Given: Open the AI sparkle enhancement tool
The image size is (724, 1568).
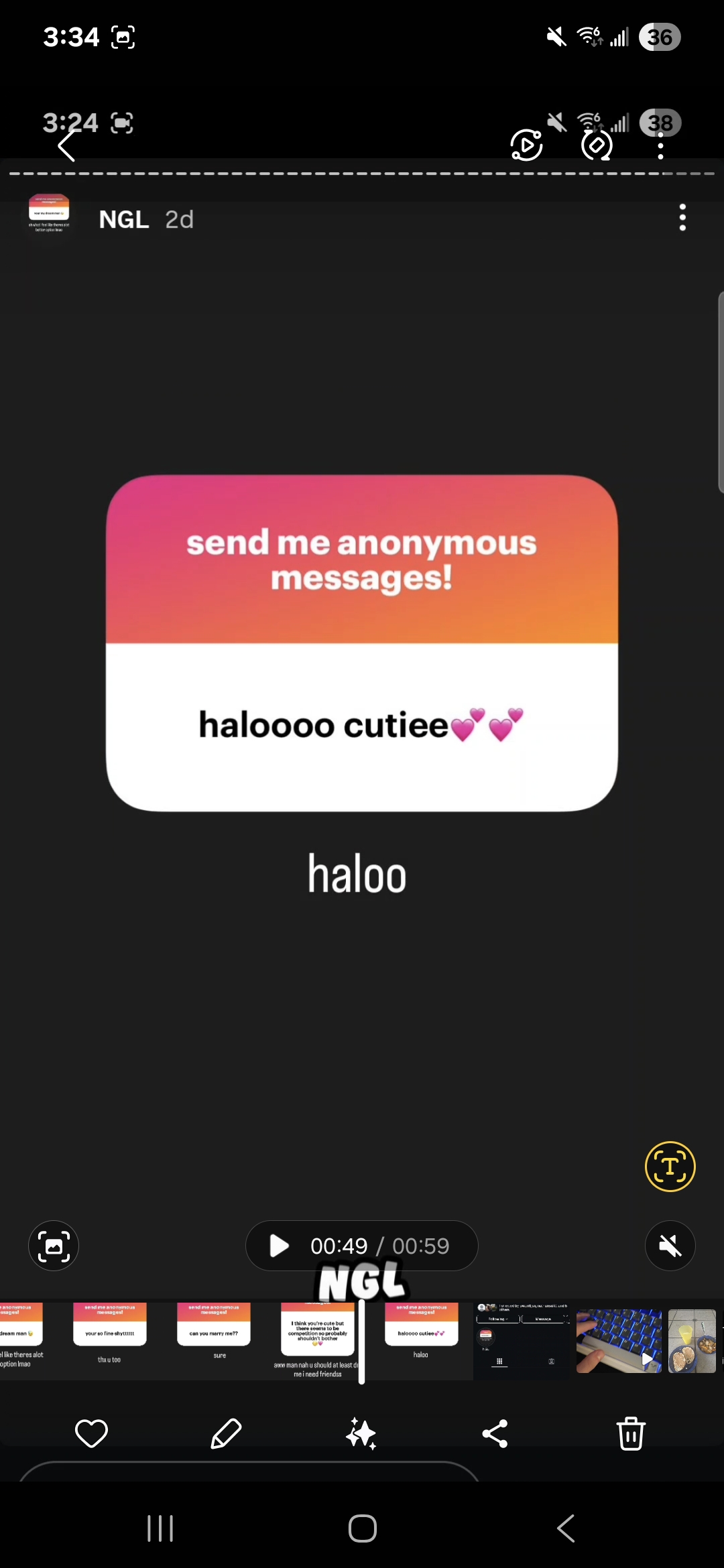Looking at the screenshot, I should (x=361, y=1434).
